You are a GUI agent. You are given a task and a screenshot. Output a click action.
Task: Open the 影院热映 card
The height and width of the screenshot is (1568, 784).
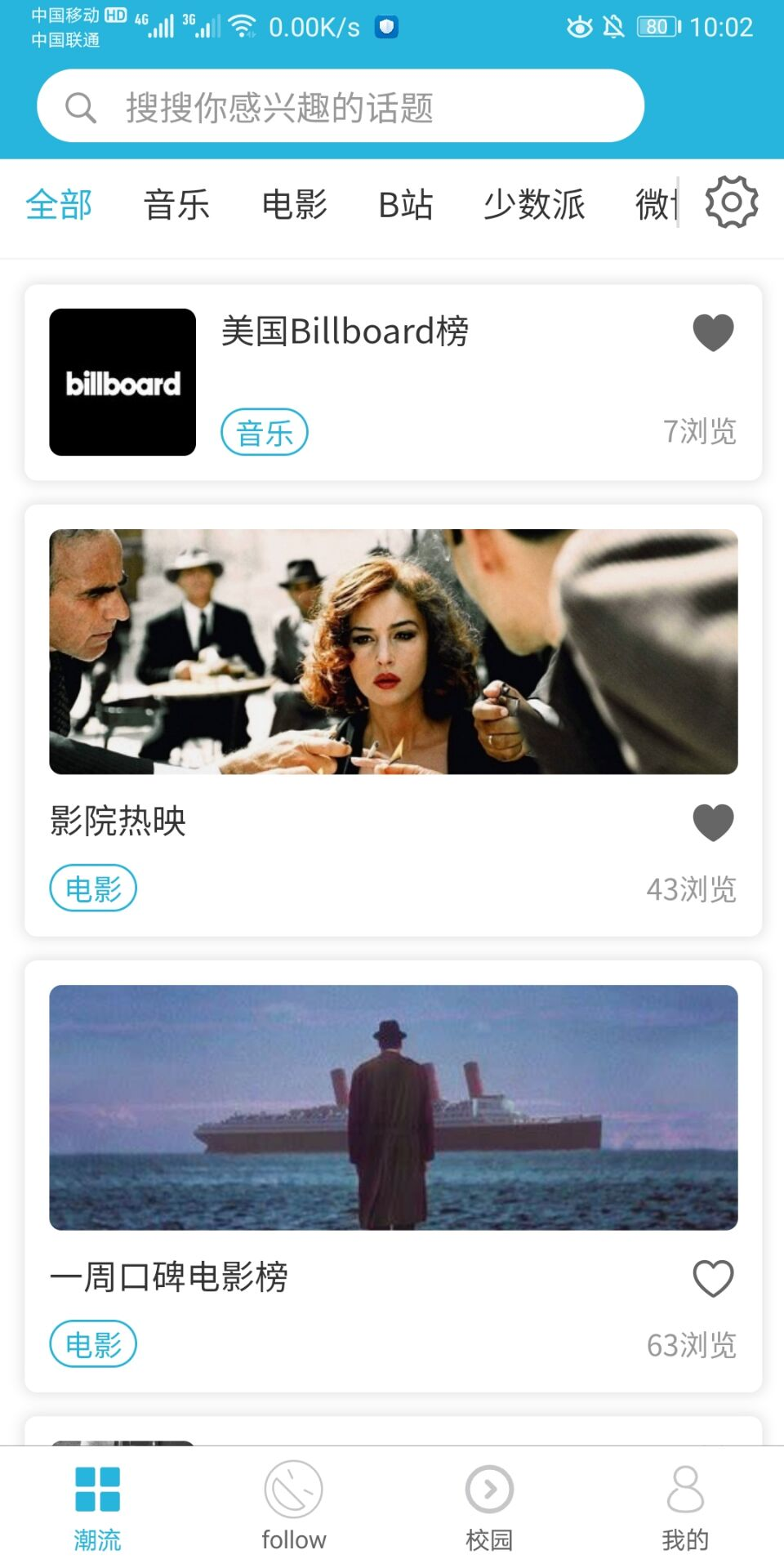pos(393,652)
